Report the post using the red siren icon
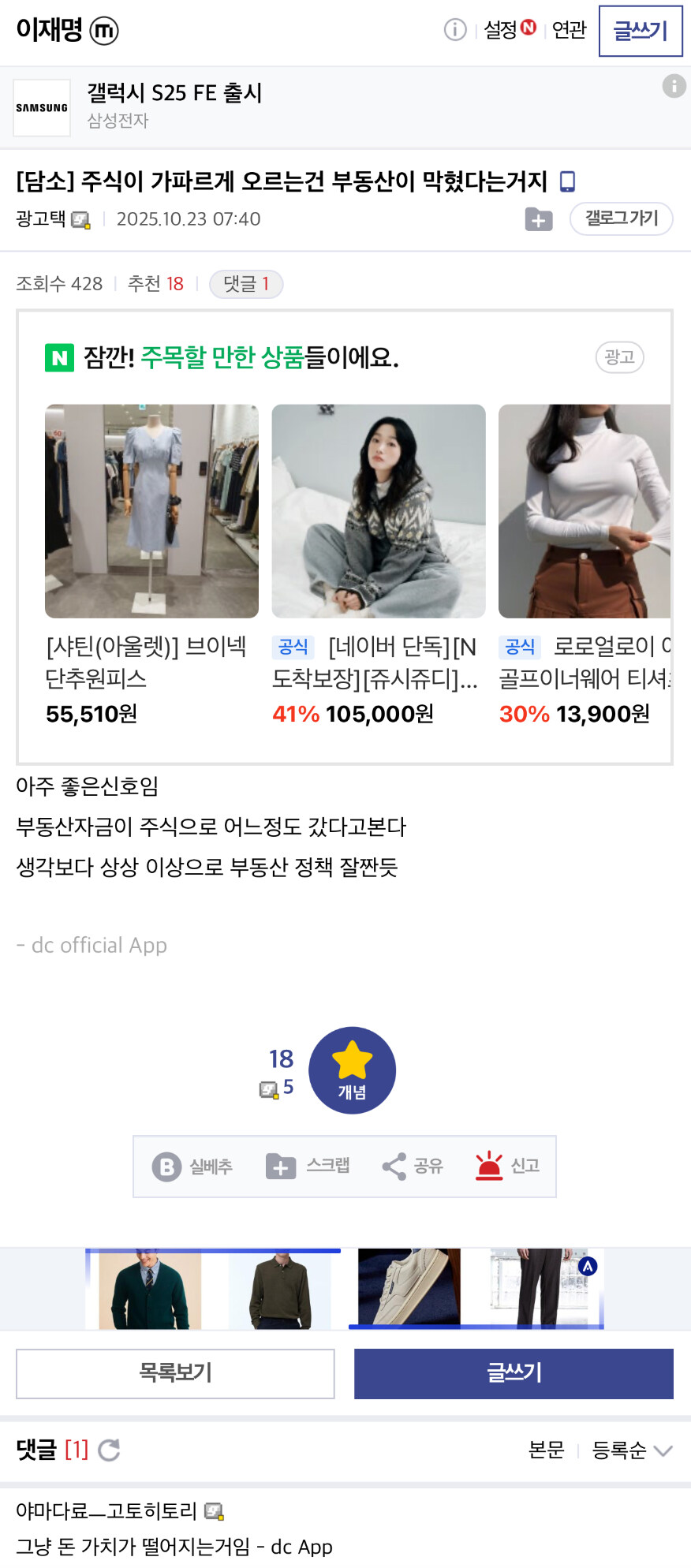Screen dimensions: 691x1568 [x=488, y=1164]
